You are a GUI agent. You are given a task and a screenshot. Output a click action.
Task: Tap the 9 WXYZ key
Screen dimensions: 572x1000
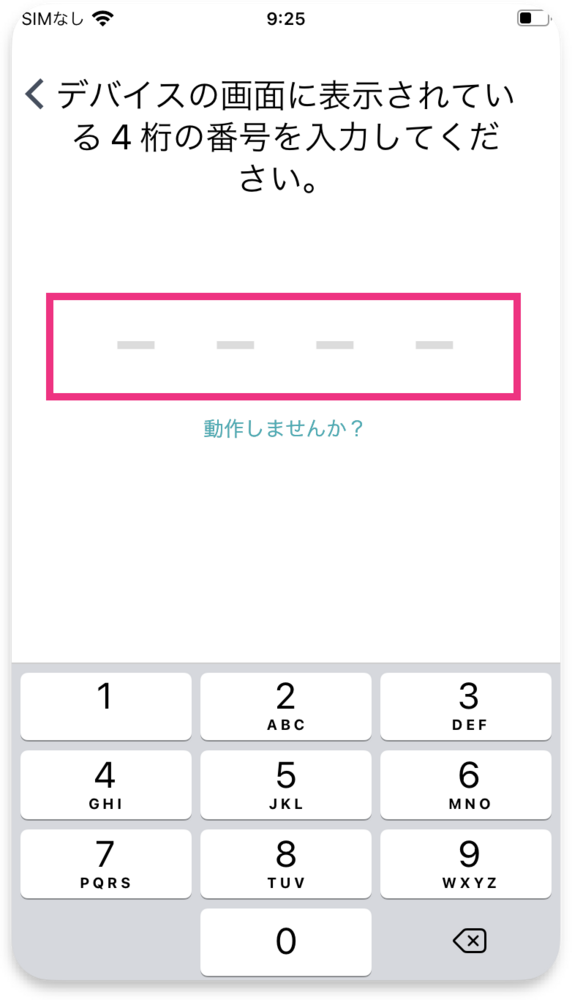(466, 864)
